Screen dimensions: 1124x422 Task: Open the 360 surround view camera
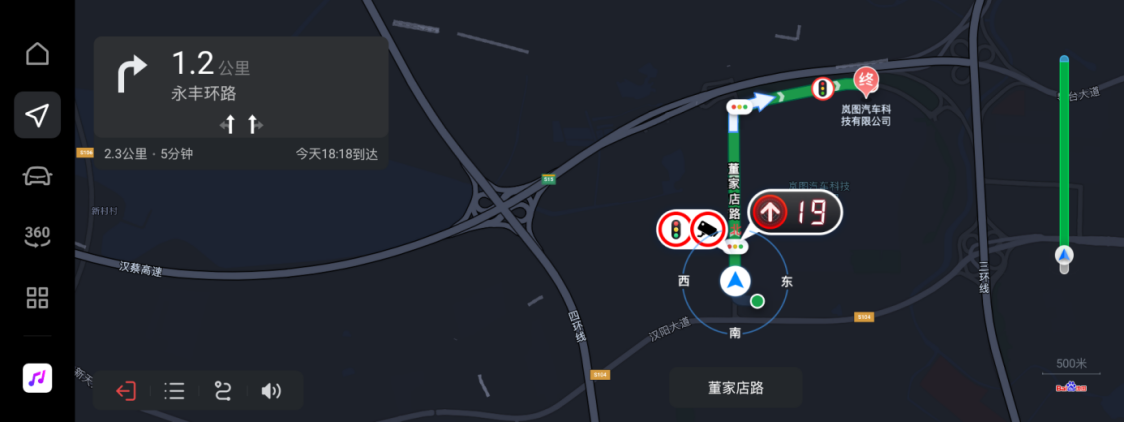tap(37, 236)
